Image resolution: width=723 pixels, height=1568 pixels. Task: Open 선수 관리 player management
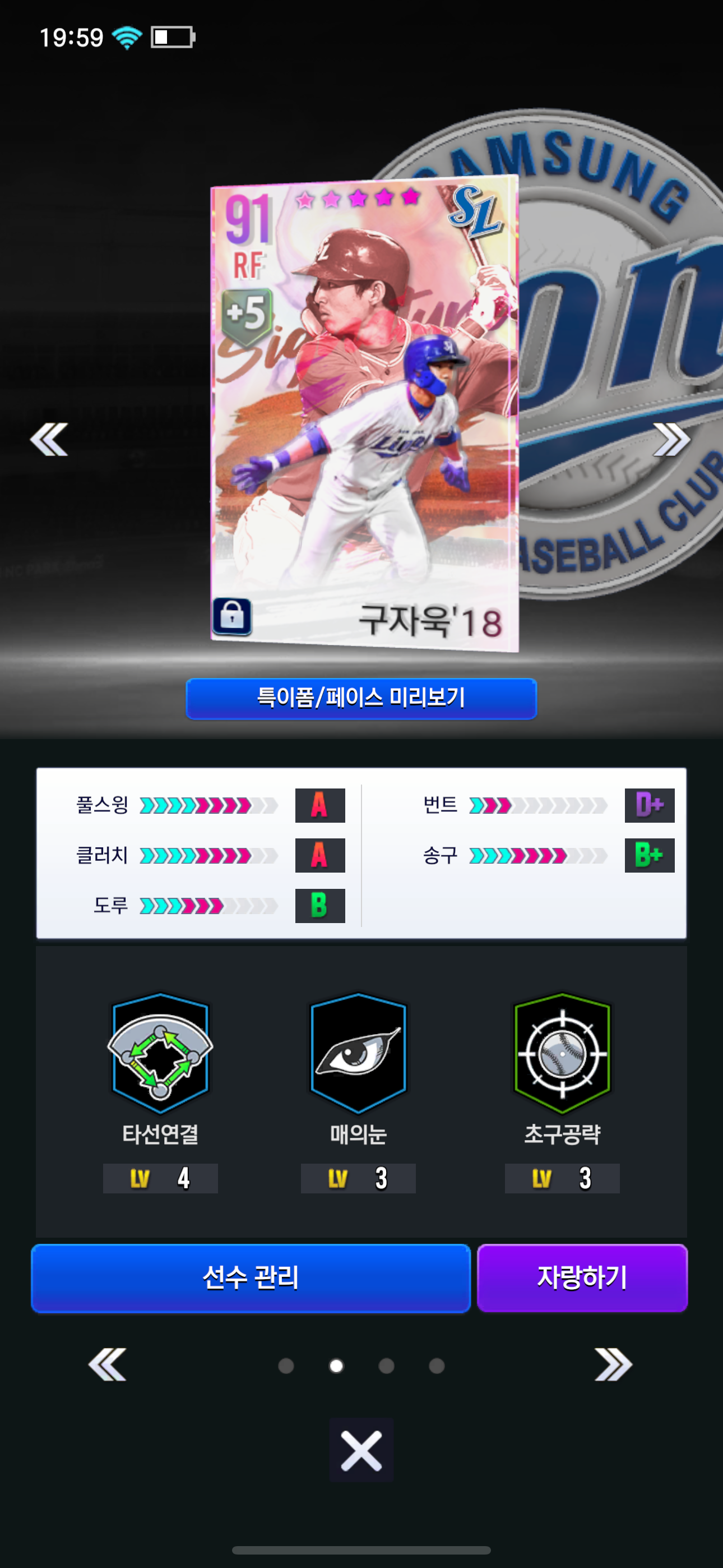(251, 1277)
